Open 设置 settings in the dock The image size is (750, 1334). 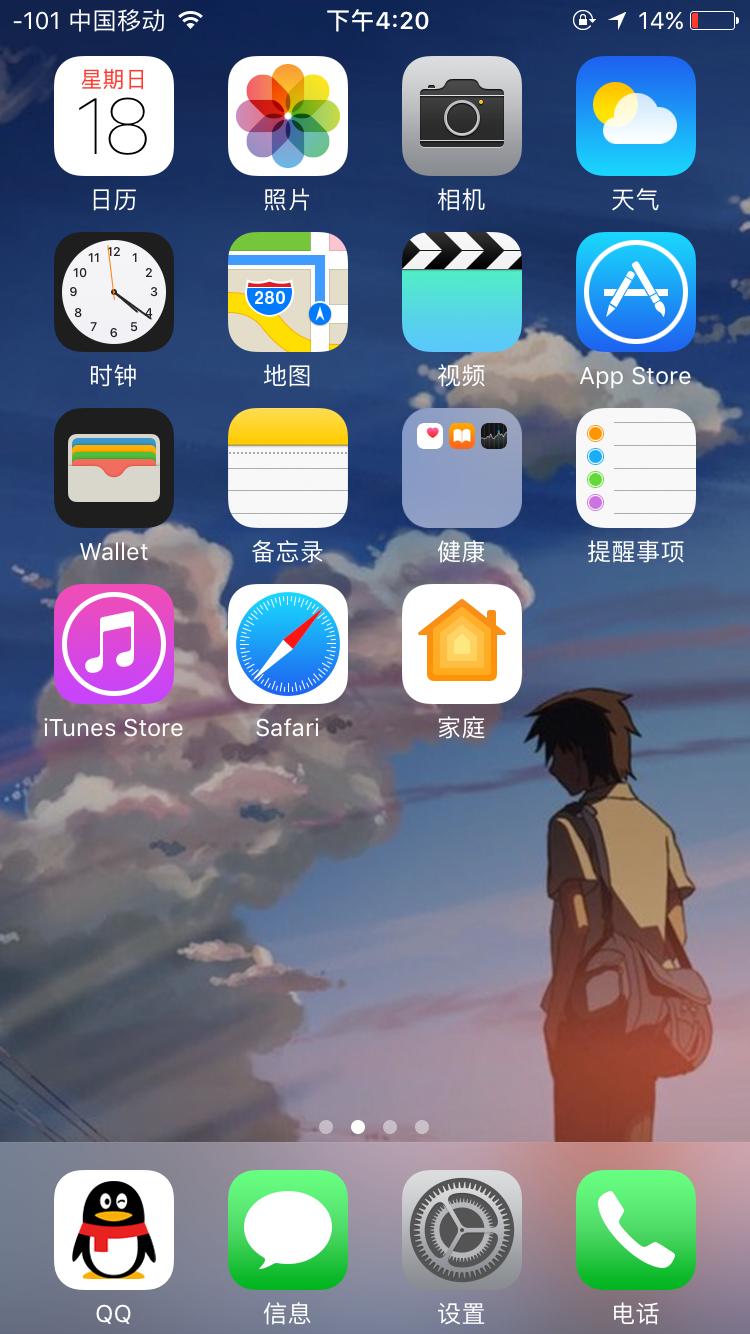tap(461, 1230)
